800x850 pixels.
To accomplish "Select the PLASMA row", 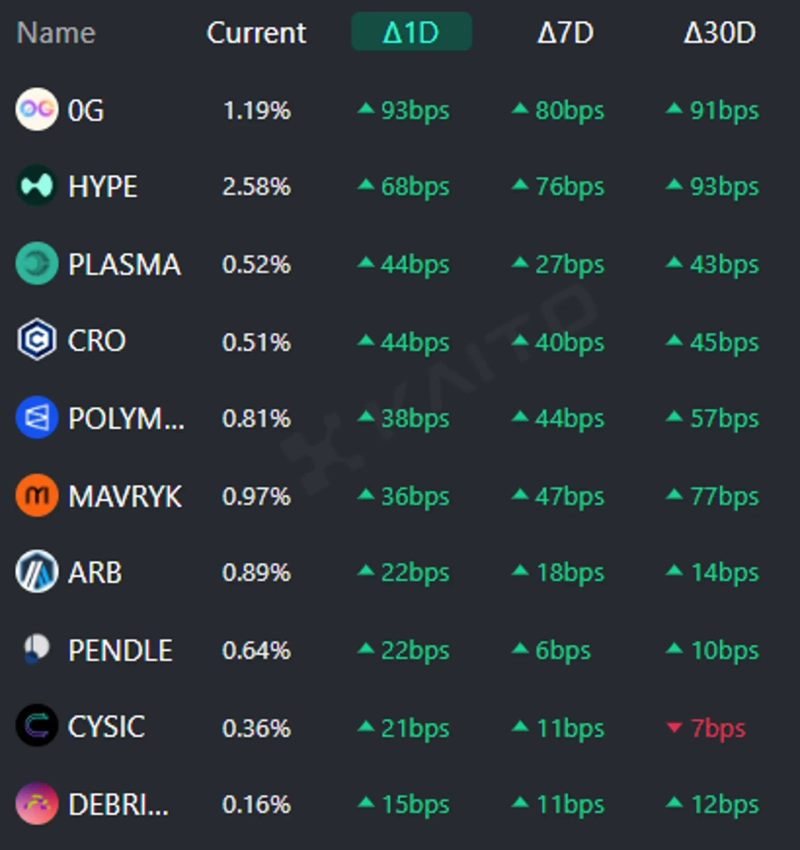I will tap(124, 265).
